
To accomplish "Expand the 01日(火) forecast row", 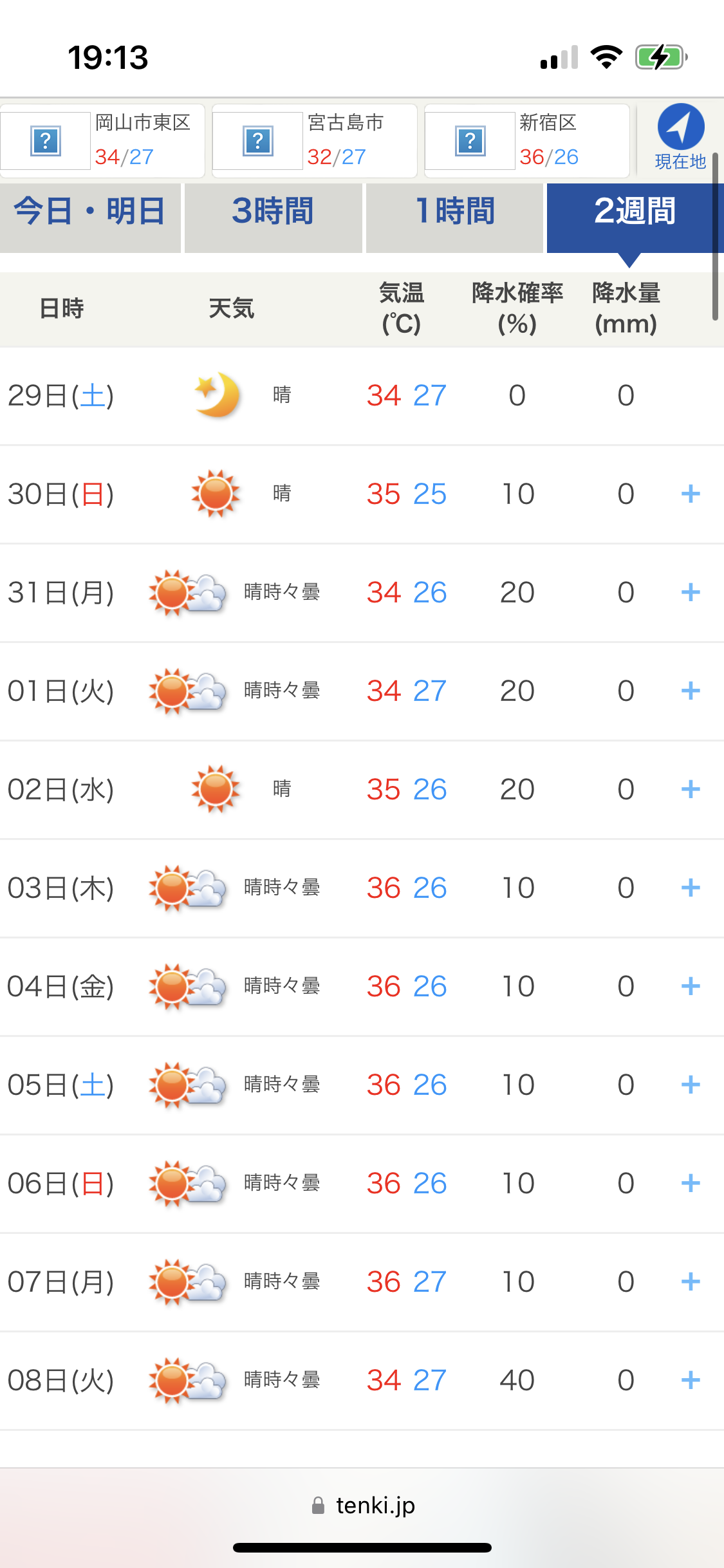I will (x=691, y=691).
